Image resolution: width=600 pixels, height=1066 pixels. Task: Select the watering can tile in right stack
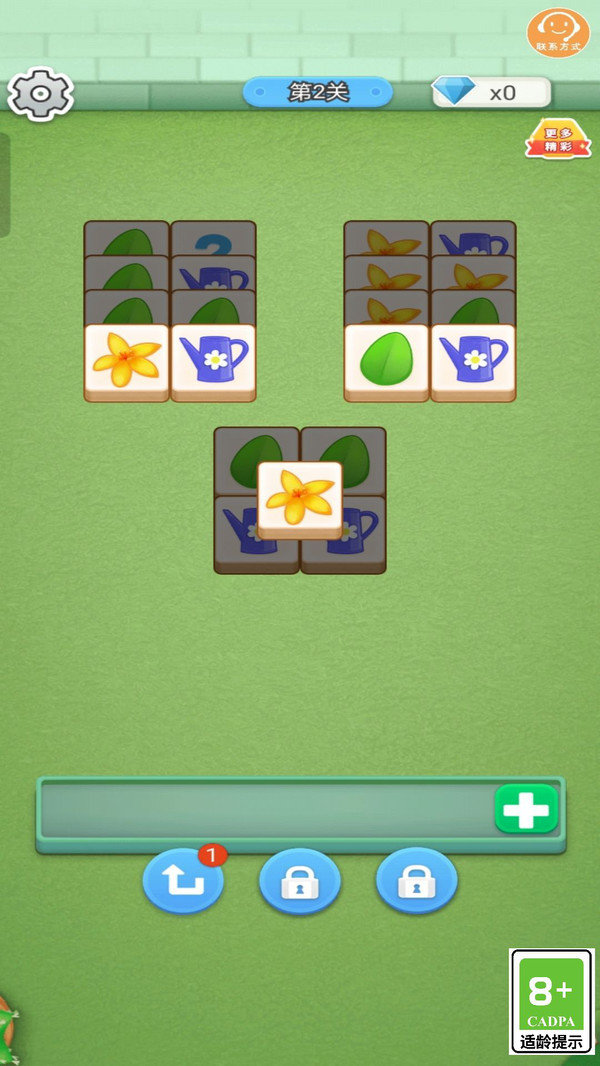click(x=473, y=360)
